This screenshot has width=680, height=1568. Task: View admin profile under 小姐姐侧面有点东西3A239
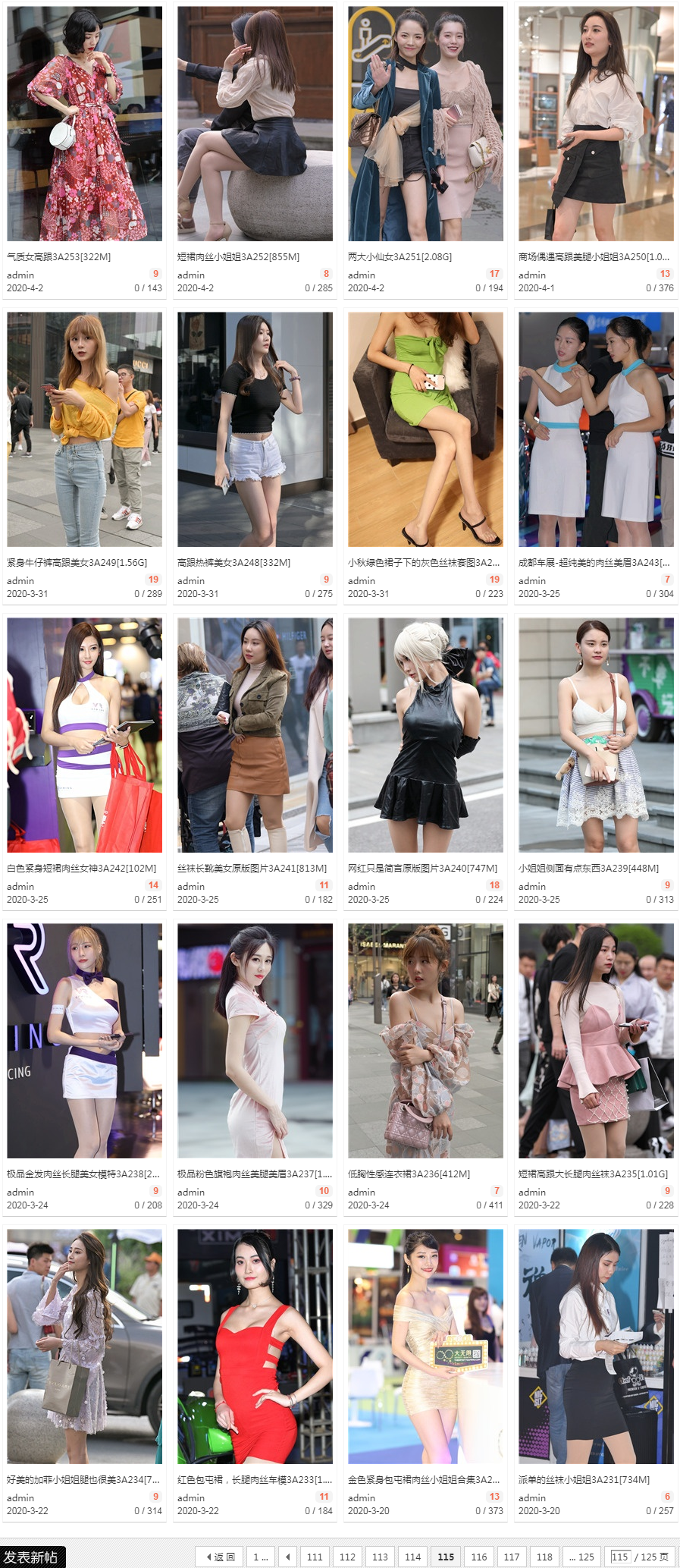pyautogui.click(x=531, y=887)
